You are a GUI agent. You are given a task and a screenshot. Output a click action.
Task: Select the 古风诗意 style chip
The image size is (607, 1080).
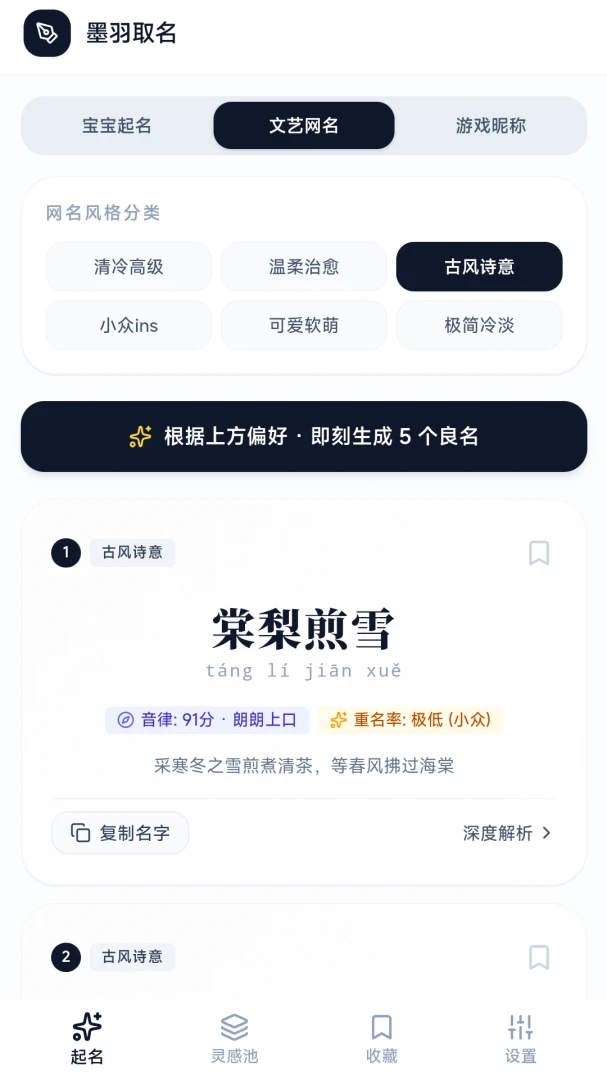480,267
